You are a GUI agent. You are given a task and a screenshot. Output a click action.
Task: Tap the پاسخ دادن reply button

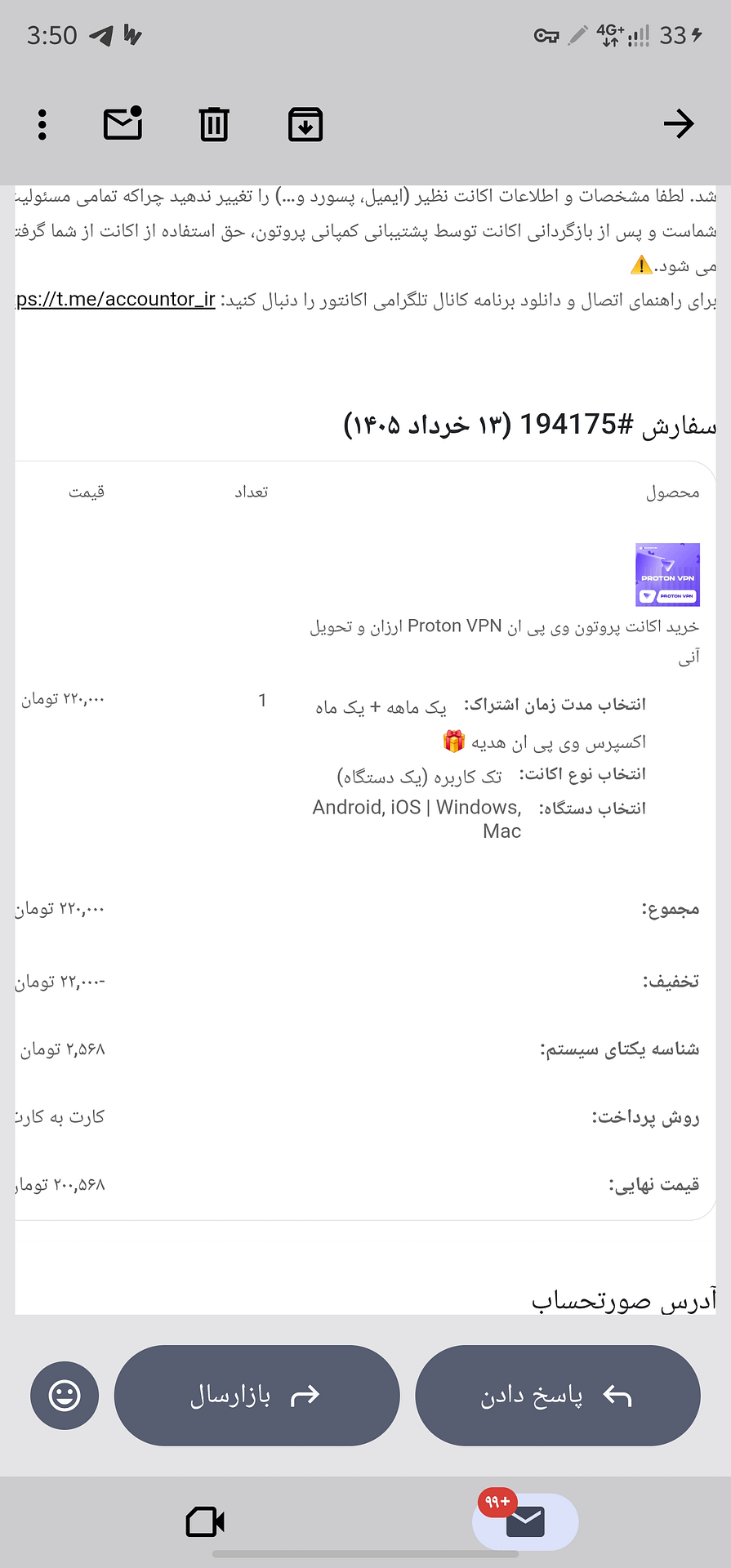point(558,1396)
